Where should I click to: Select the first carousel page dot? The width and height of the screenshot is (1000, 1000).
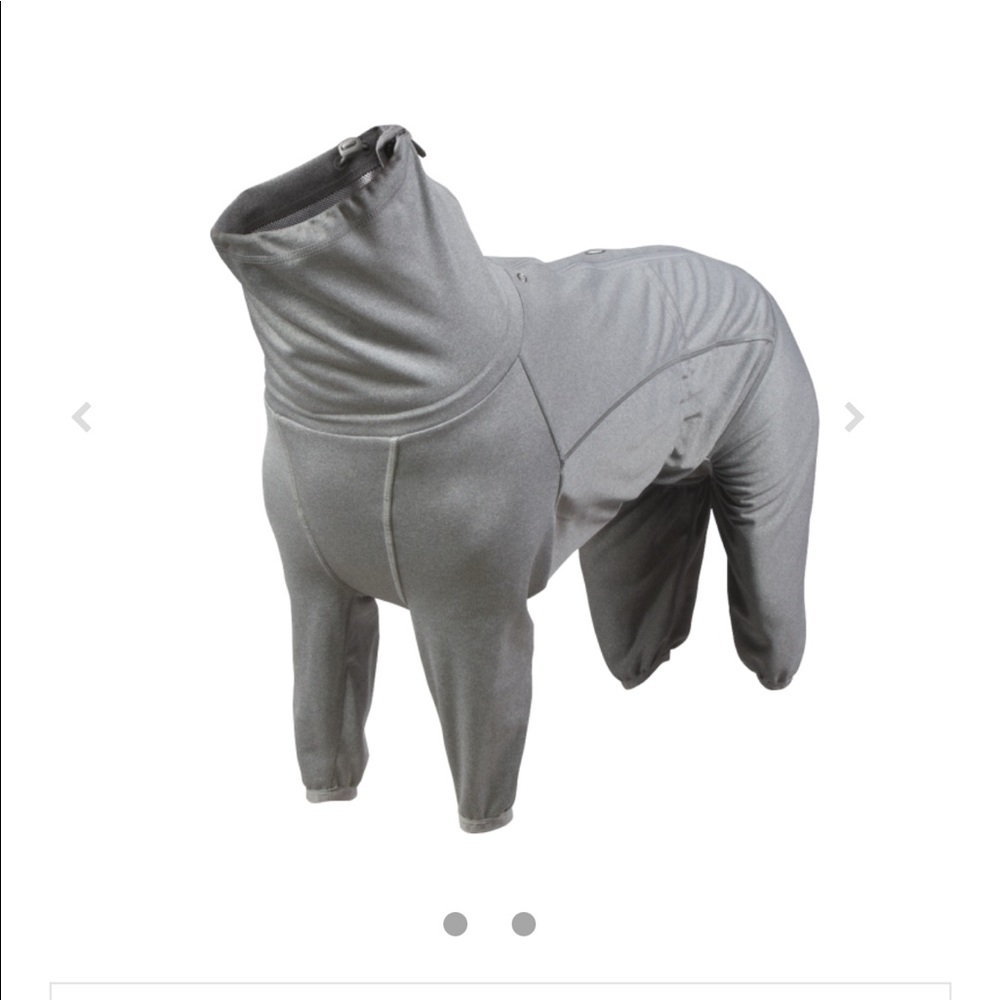tap(455, 924)
